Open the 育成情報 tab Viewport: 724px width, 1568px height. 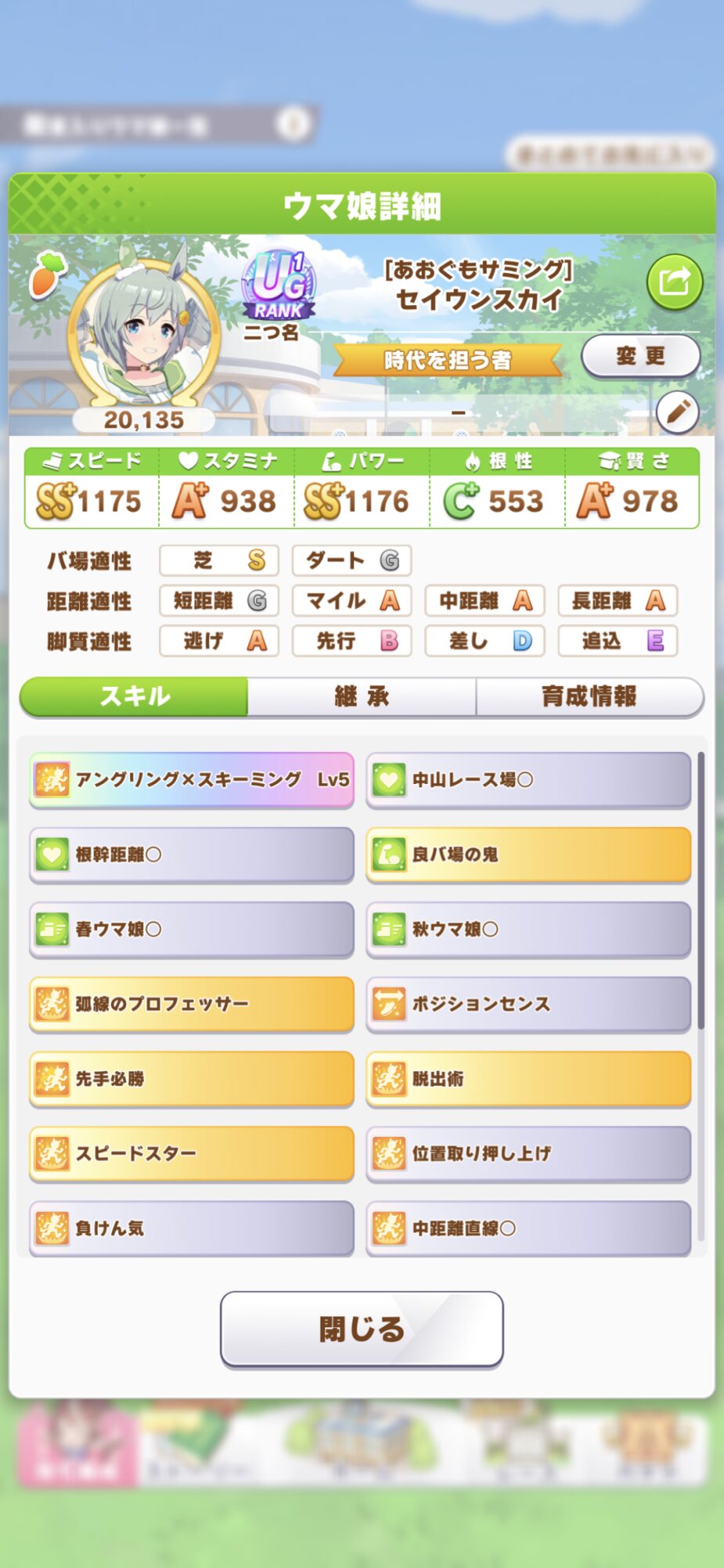click(x=589, y=696)
